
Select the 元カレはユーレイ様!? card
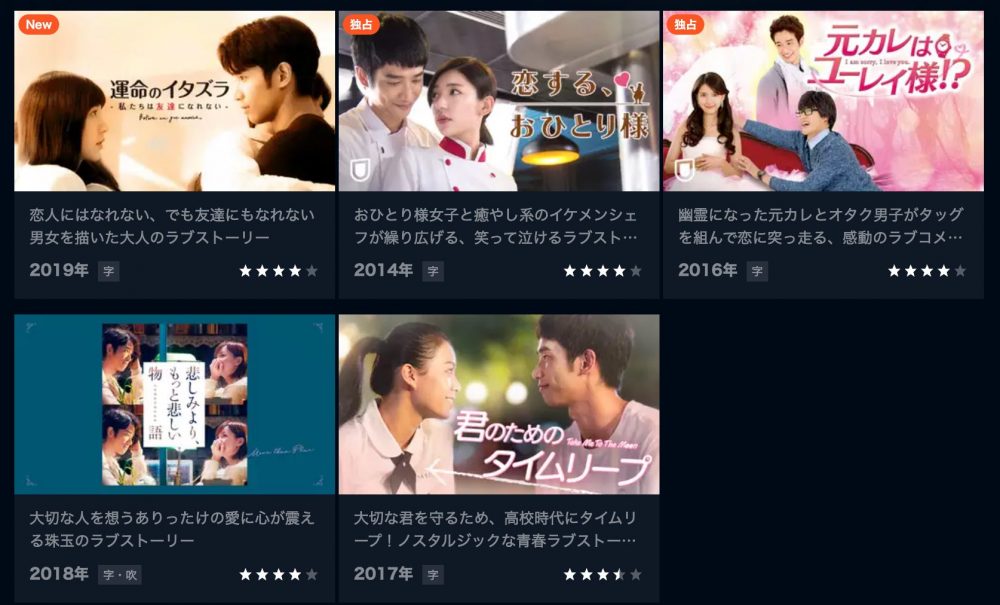pyautogui.click(x=822, y=101)
